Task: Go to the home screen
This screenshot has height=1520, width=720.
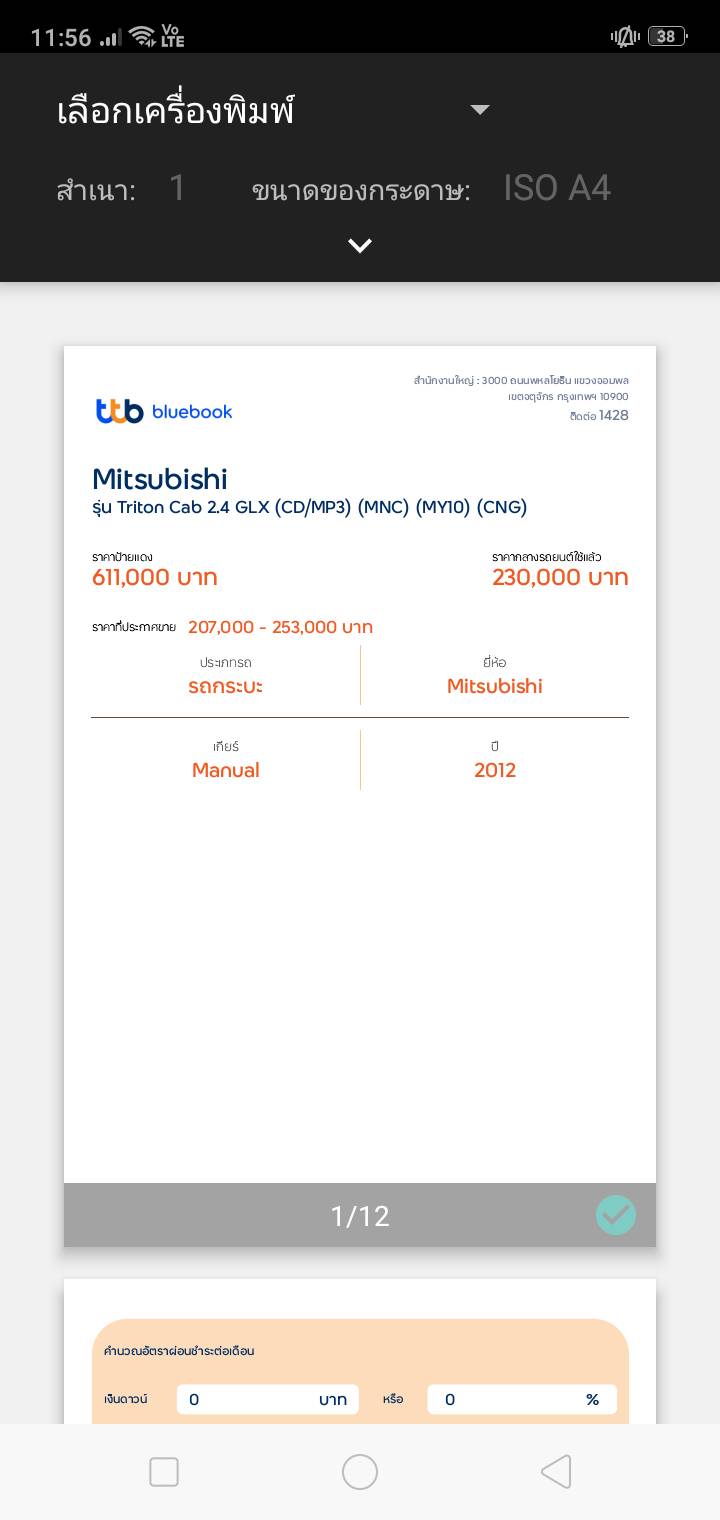Action: click(360, 1472)
